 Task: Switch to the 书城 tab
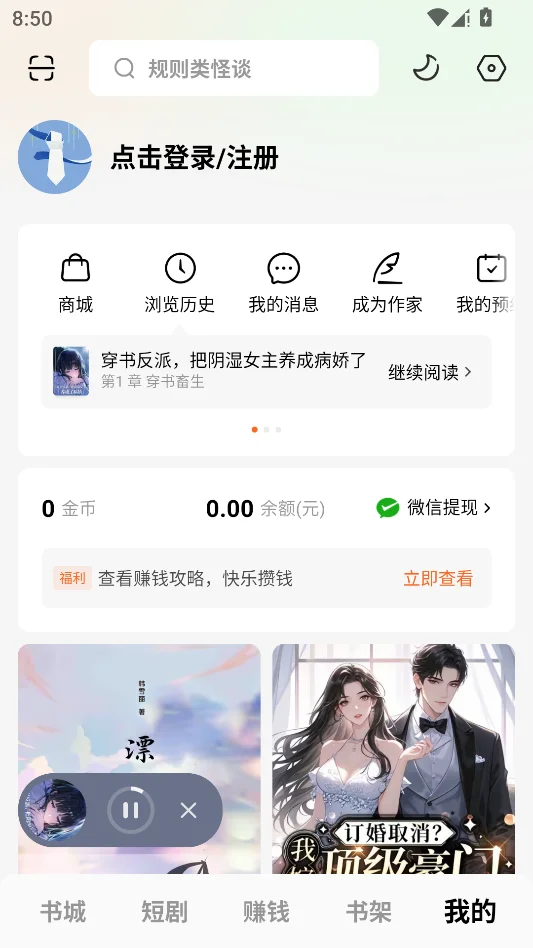tap(63, 912)
